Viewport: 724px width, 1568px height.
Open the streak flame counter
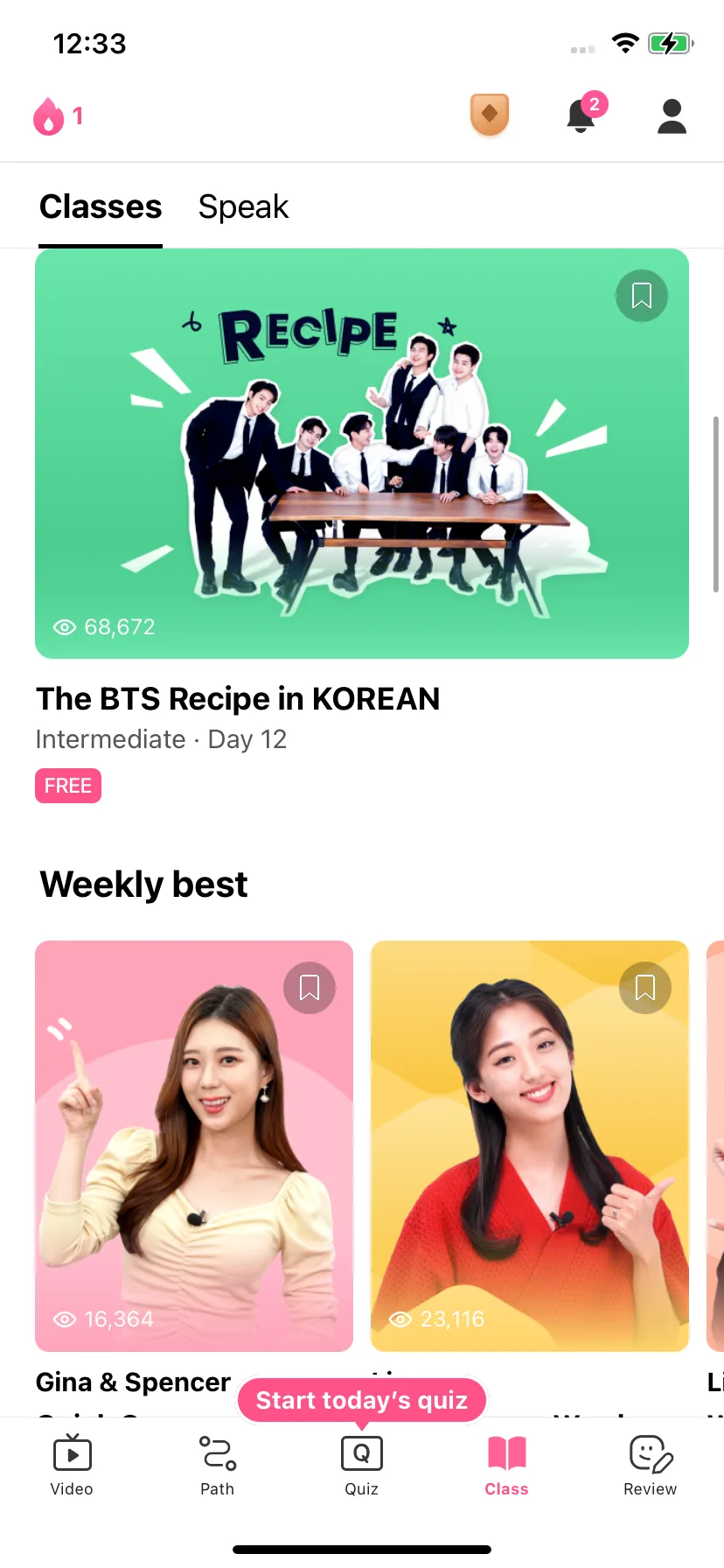[58, 116]
